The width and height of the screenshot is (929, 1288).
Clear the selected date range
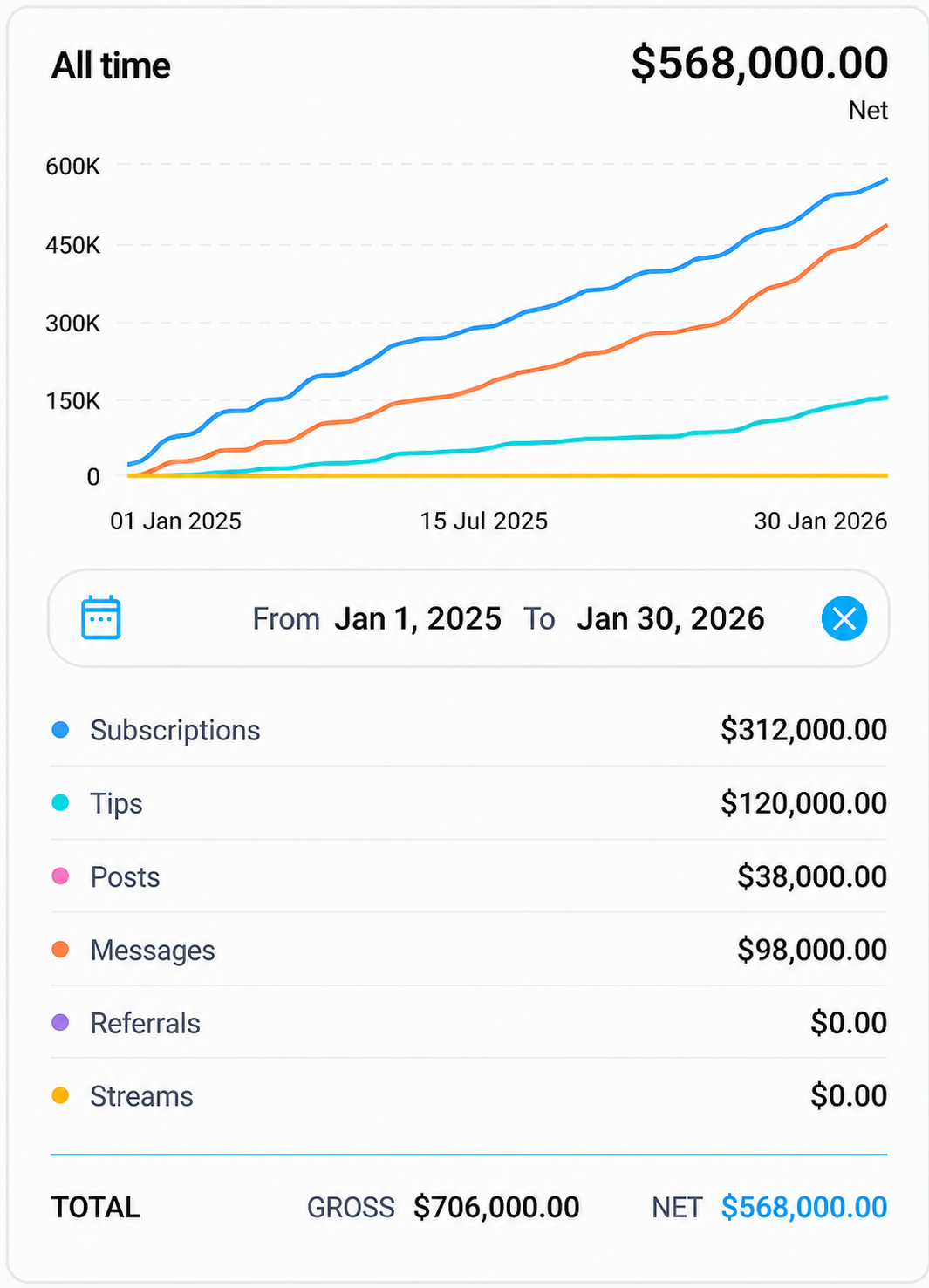click(x=844, y=618)
